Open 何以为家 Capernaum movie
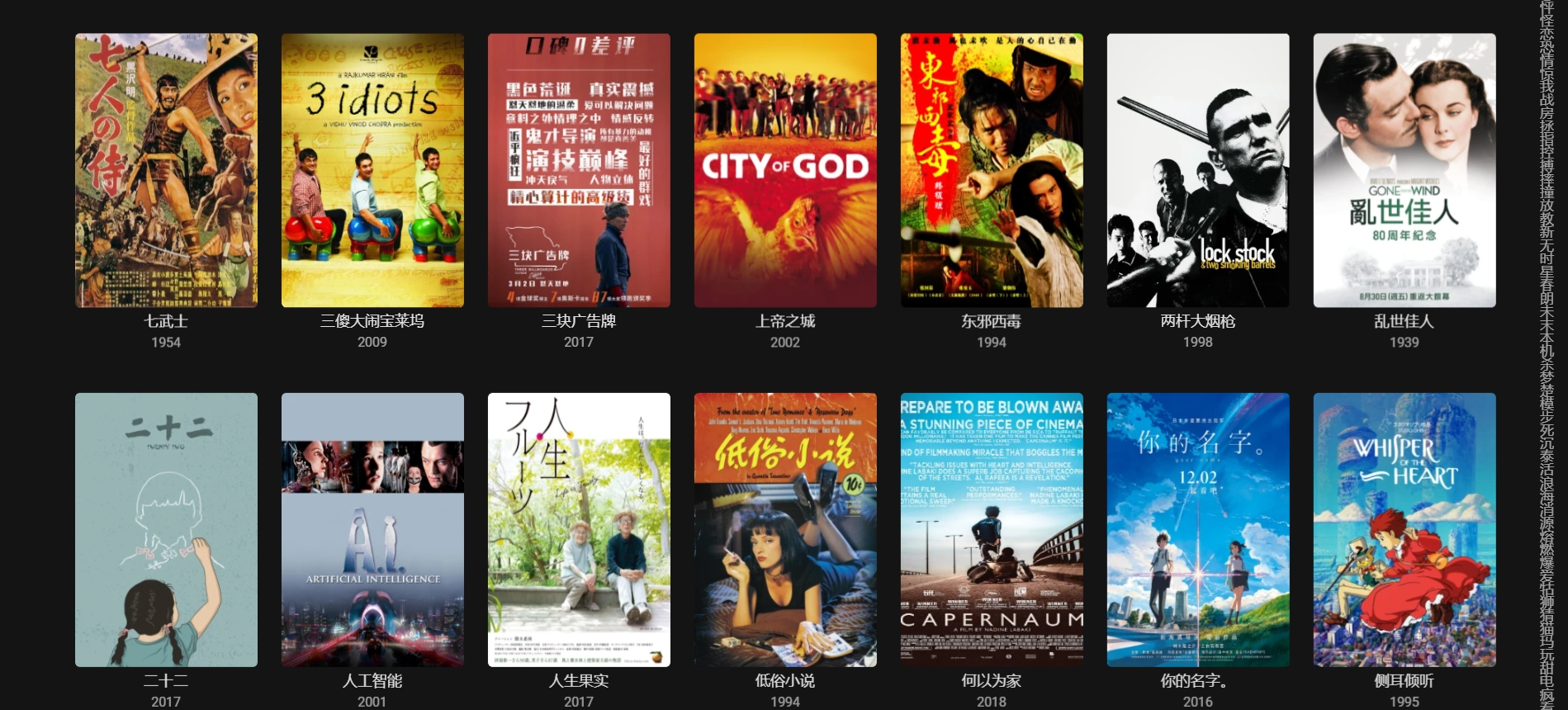The height and width of the screenshot is (710, 1568). tap(992, 529)
